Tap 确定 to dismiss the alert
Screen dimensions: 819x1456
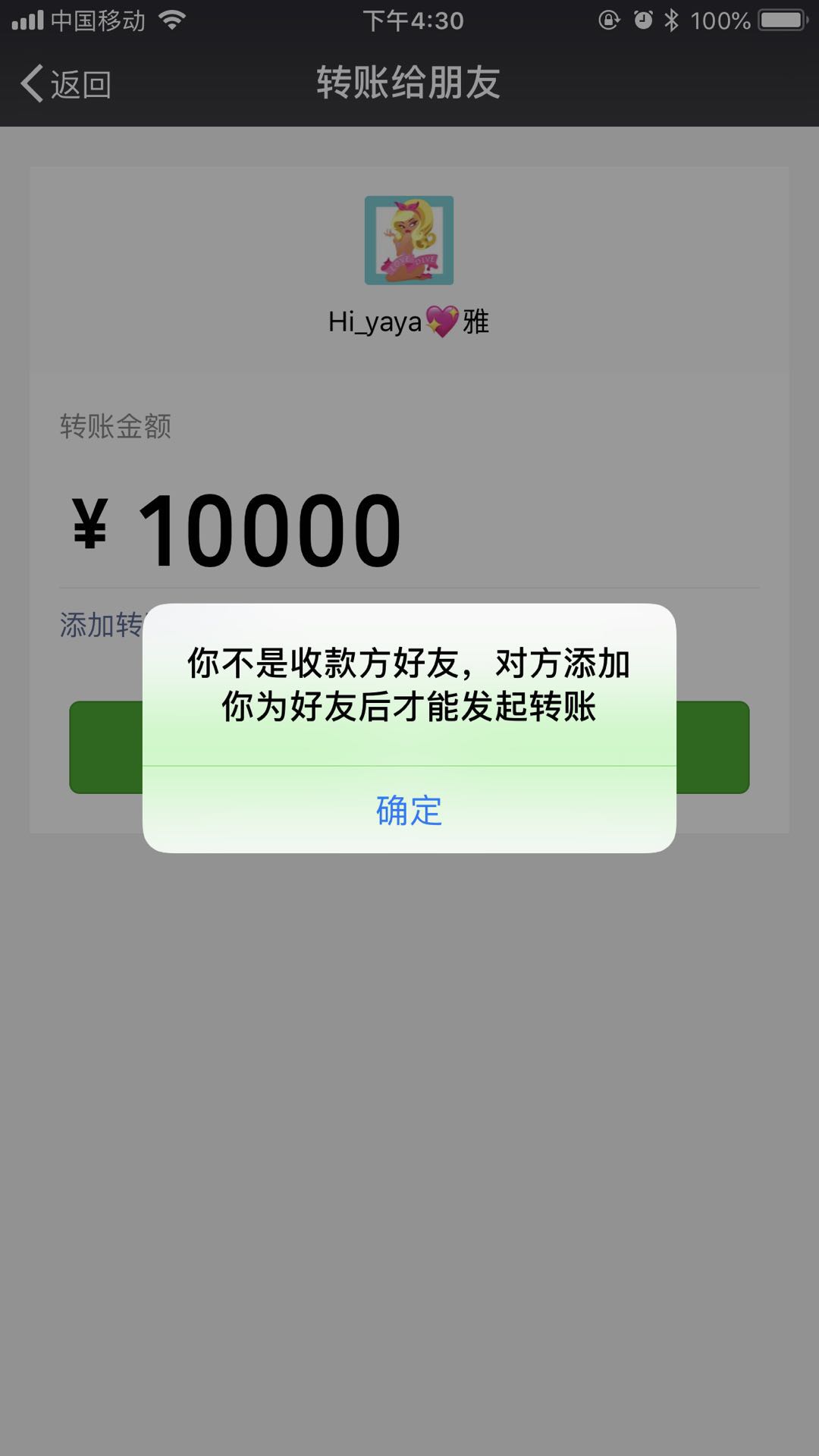click(409, 810)
